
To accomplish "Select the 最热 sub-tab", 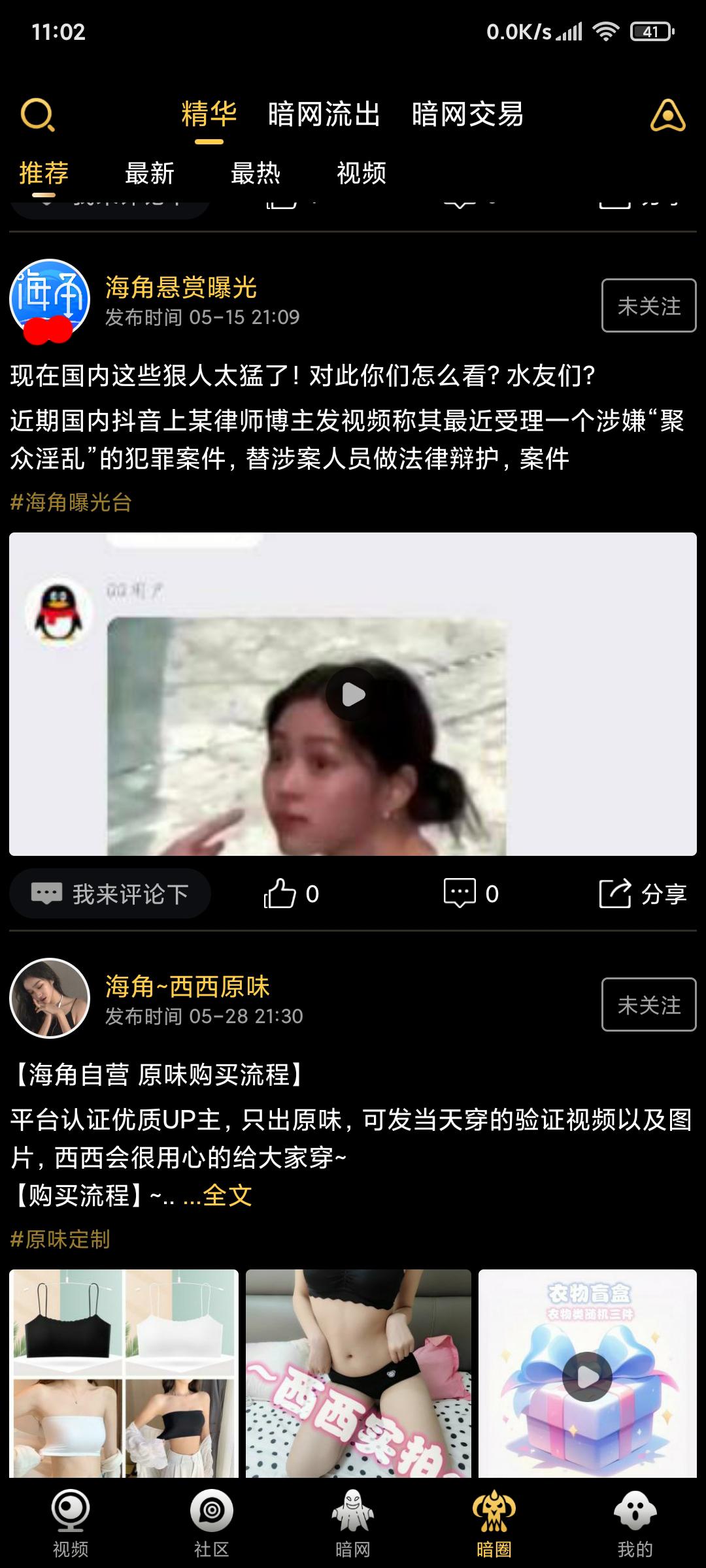I will point(256,173).
